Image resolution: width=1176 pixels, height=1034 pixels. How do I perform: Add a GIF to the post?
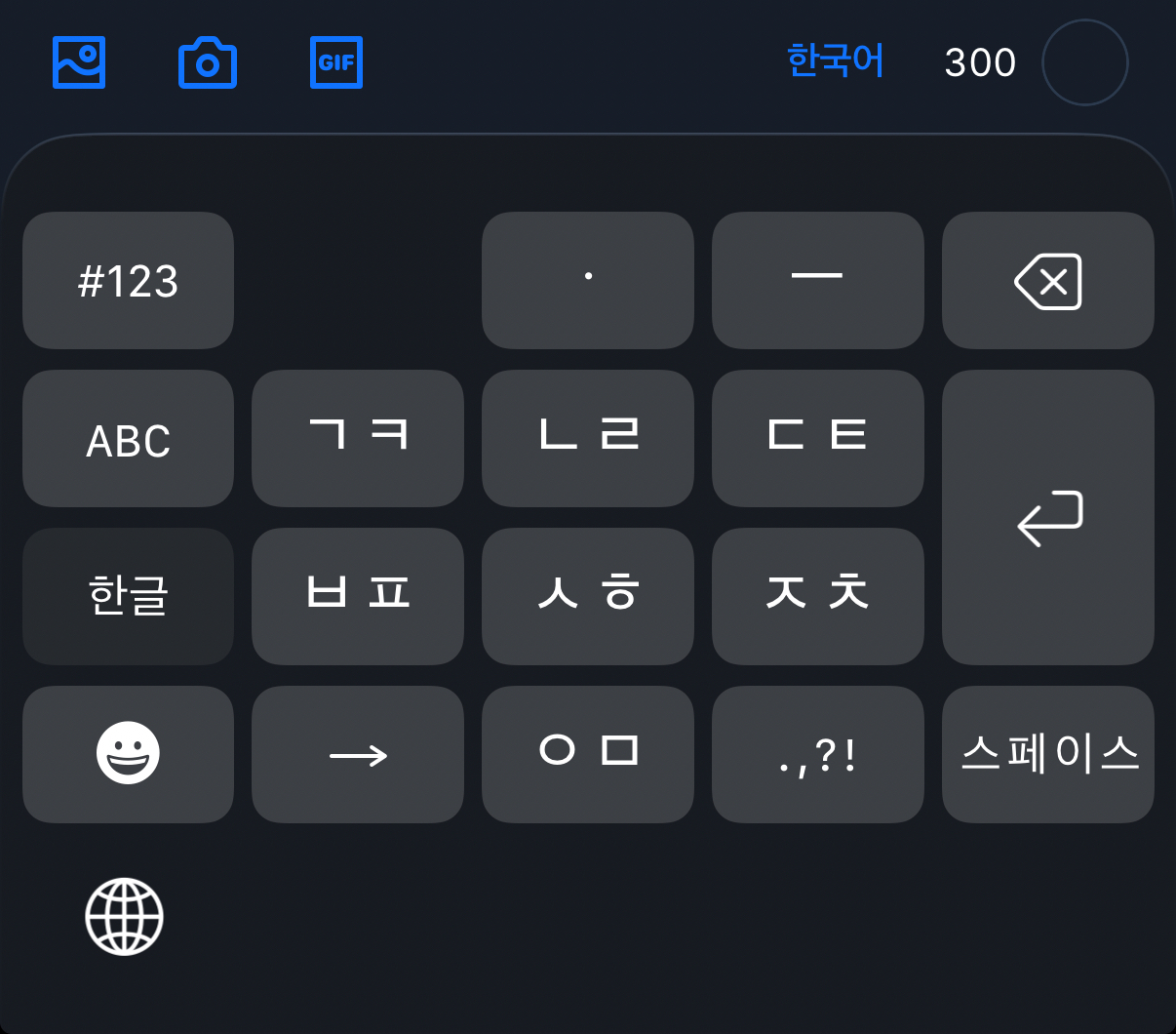pos(336,63)
